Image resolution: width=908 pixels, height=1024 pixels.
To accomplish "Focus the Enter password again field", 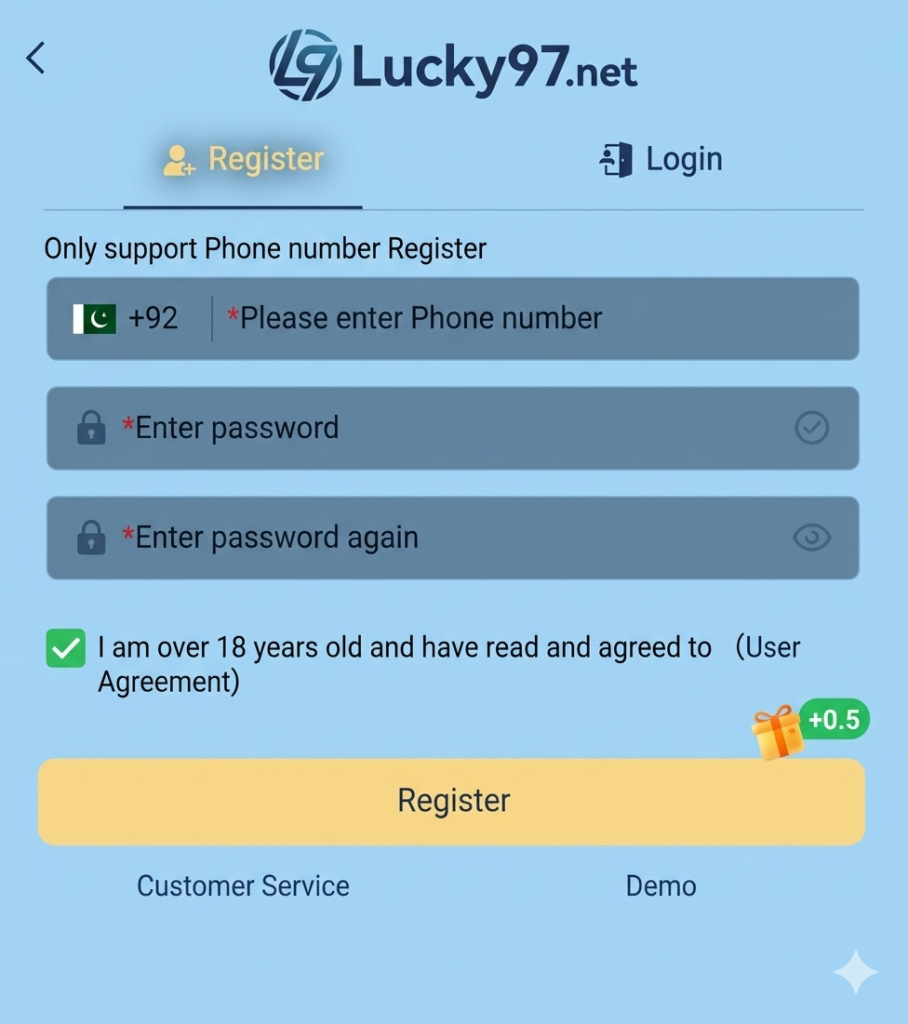I will [x=440, y=538].
